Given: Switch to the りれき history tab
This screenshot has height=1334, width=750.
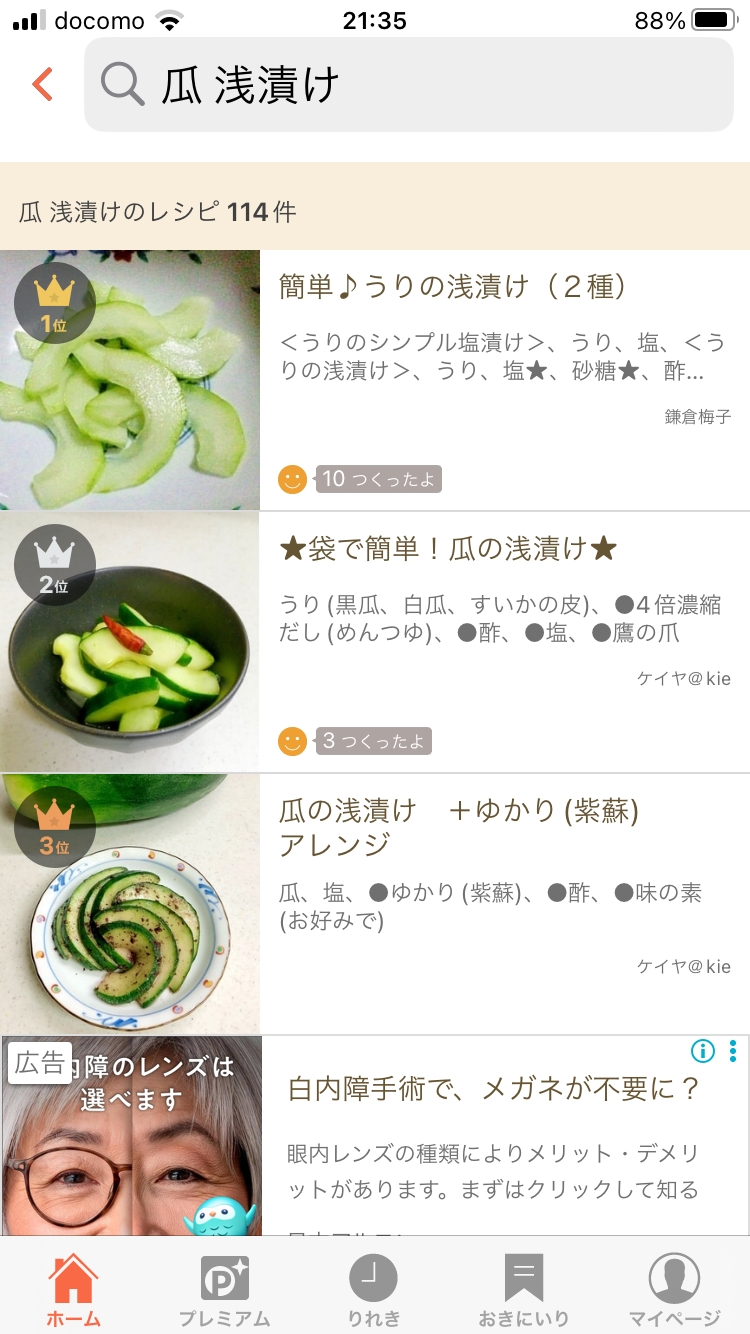Looking at the screenshot, I should 374,1290.
